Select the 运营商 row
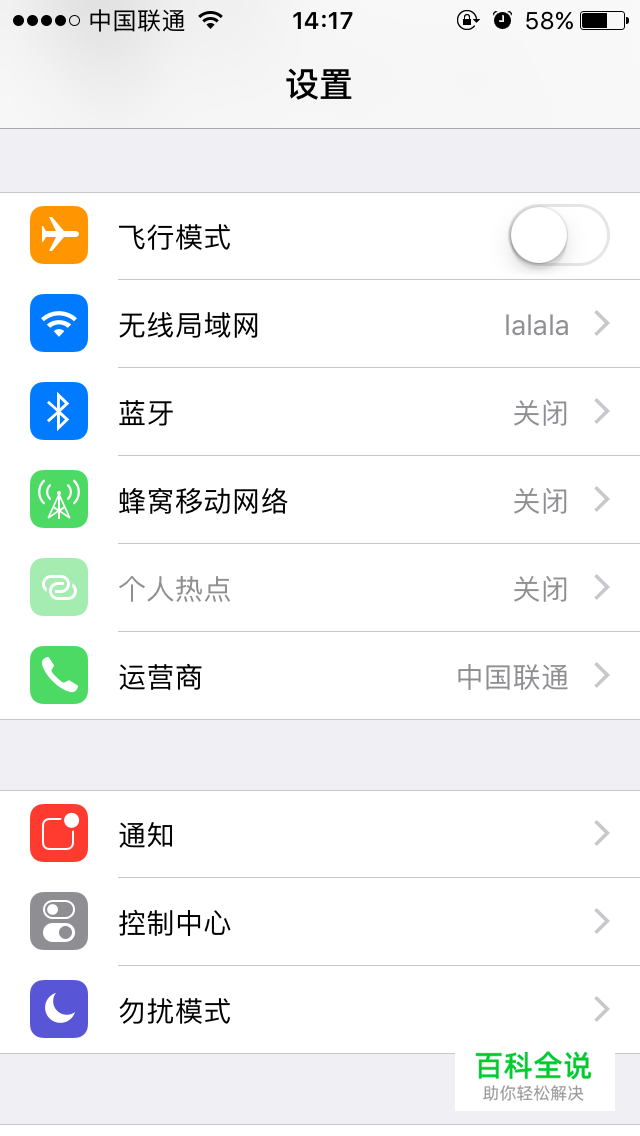 tap(320, 677)
